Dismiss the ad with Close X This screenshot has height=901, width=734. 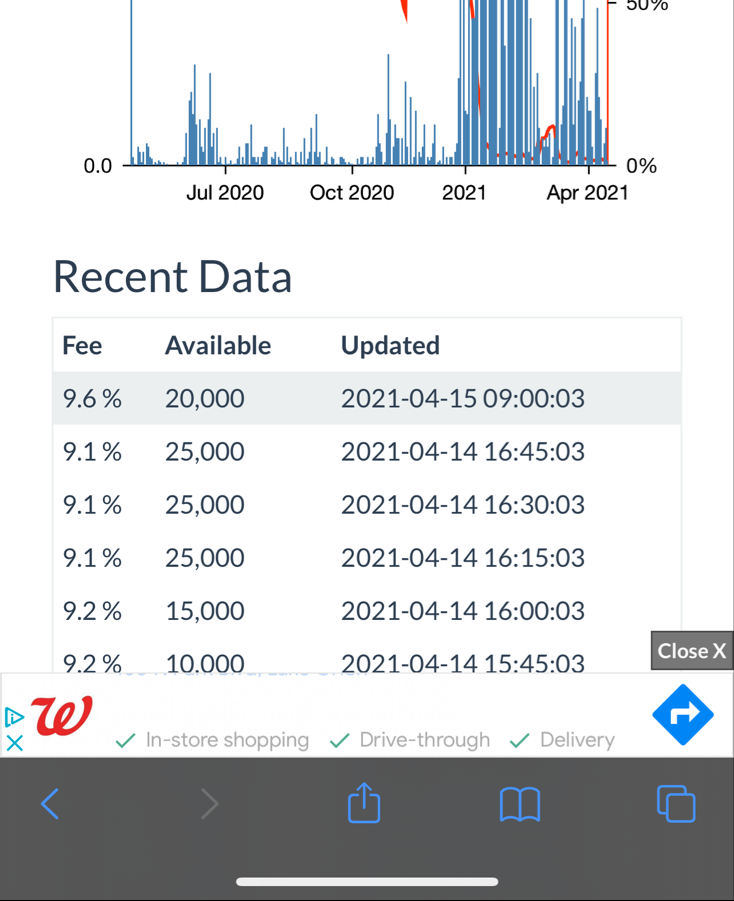click(x=691, y=651)
